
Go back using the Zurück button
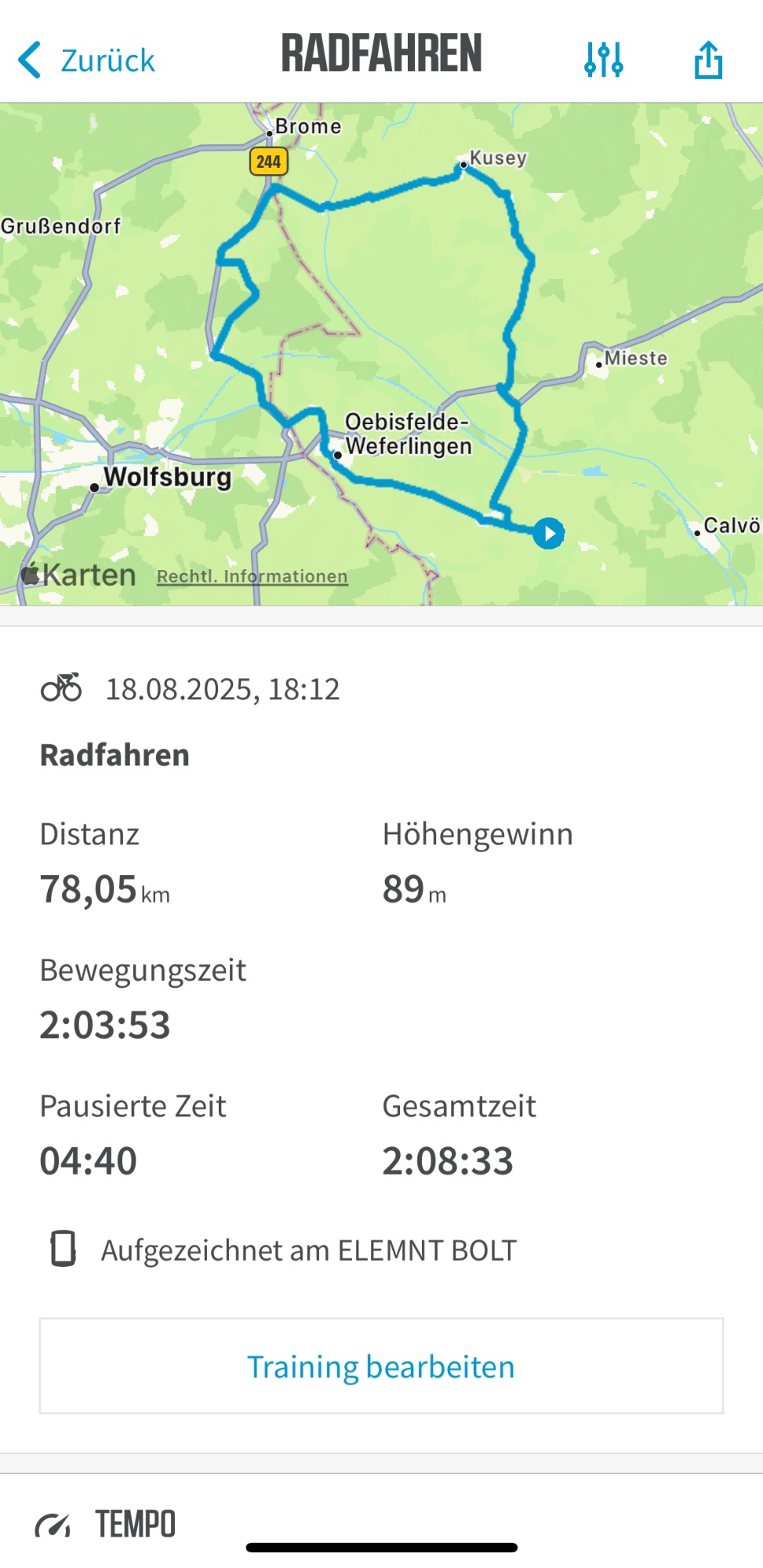87,60
